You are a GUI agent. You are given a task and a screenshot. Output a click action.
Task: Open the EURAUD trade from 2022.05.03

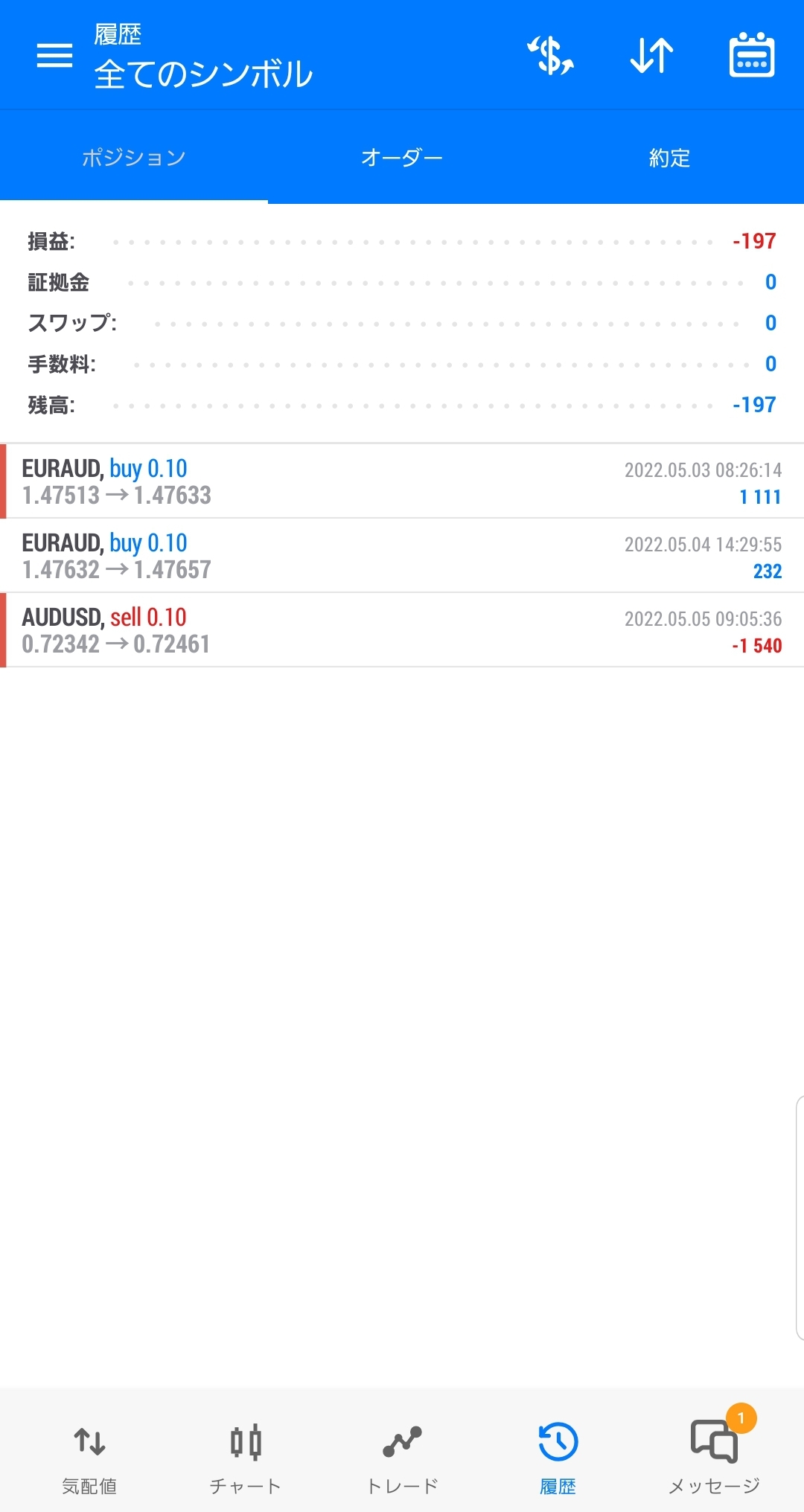click(x=402, y=481)
